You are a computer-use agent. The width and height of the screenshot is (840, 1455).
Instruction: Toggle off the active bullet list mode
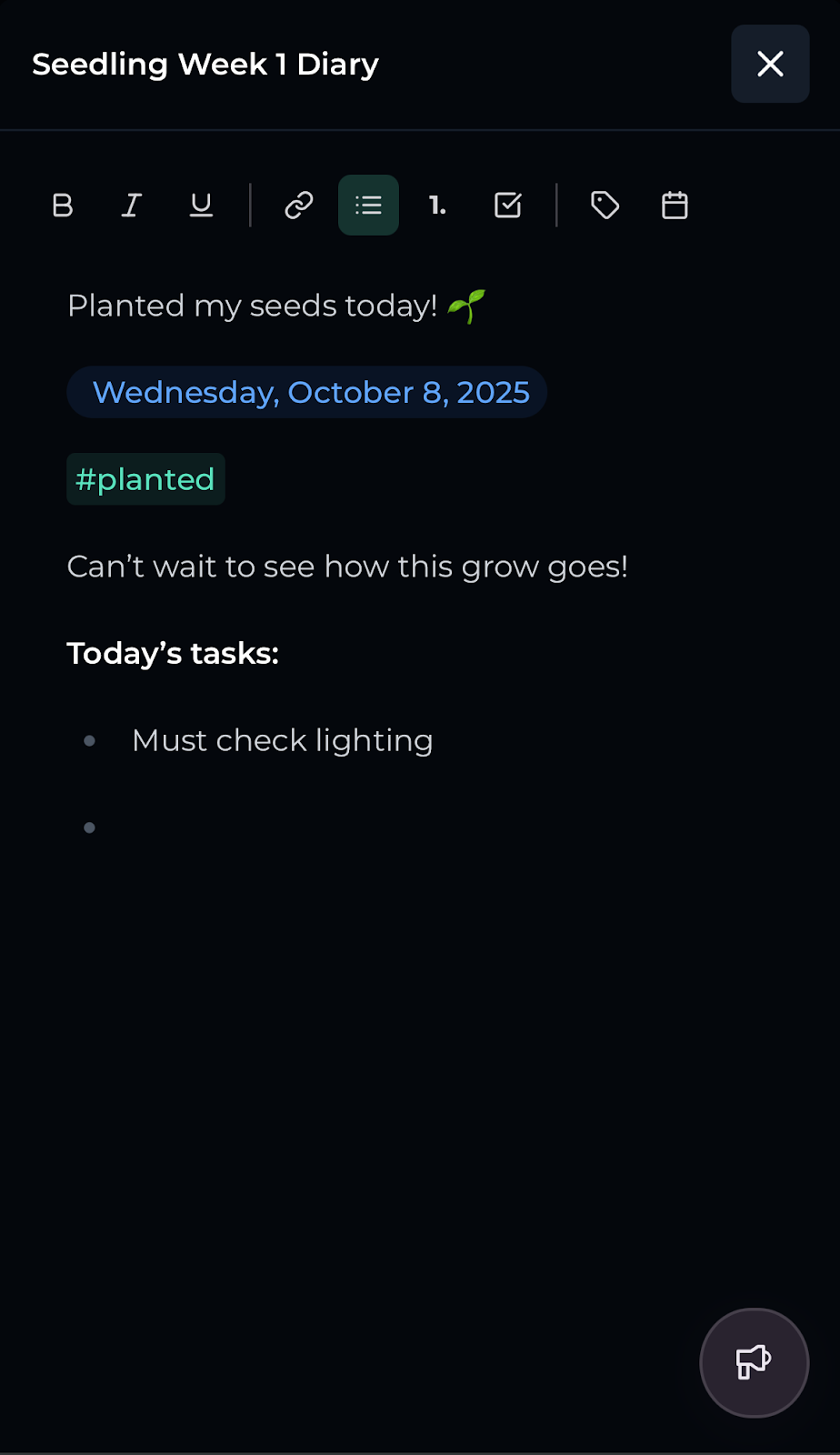point(368,206)
